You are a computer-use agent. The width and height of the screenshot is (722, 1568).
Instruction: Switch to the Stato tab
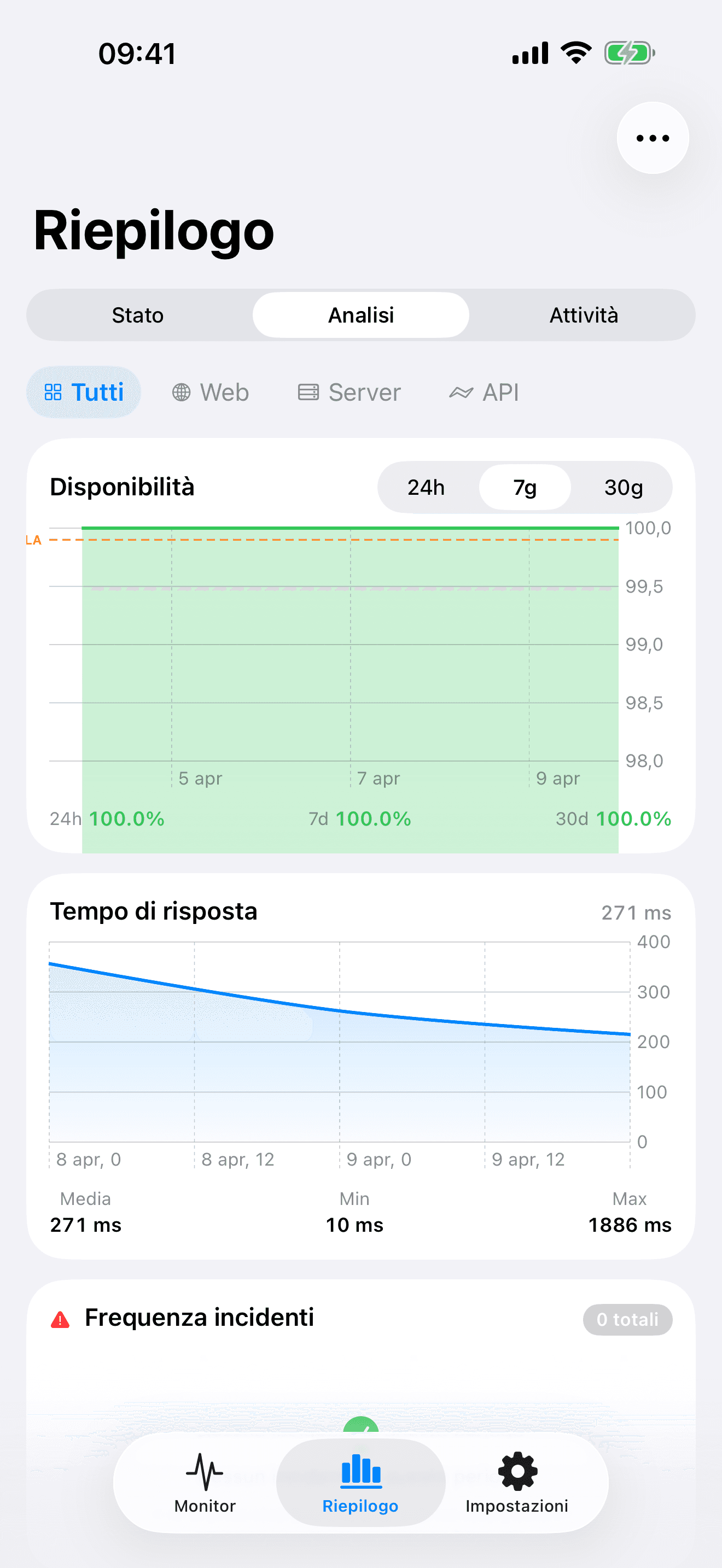(x=138, y=315)
